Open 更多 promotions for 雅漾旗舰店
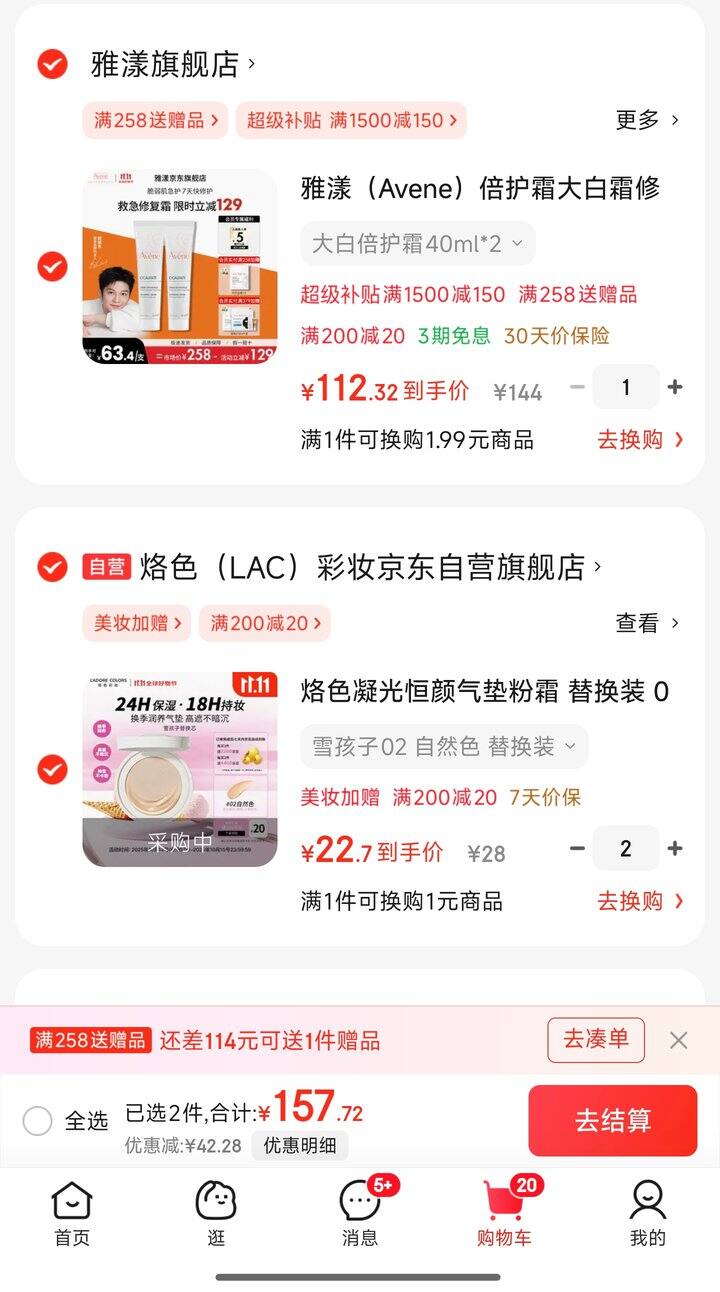 647,120
